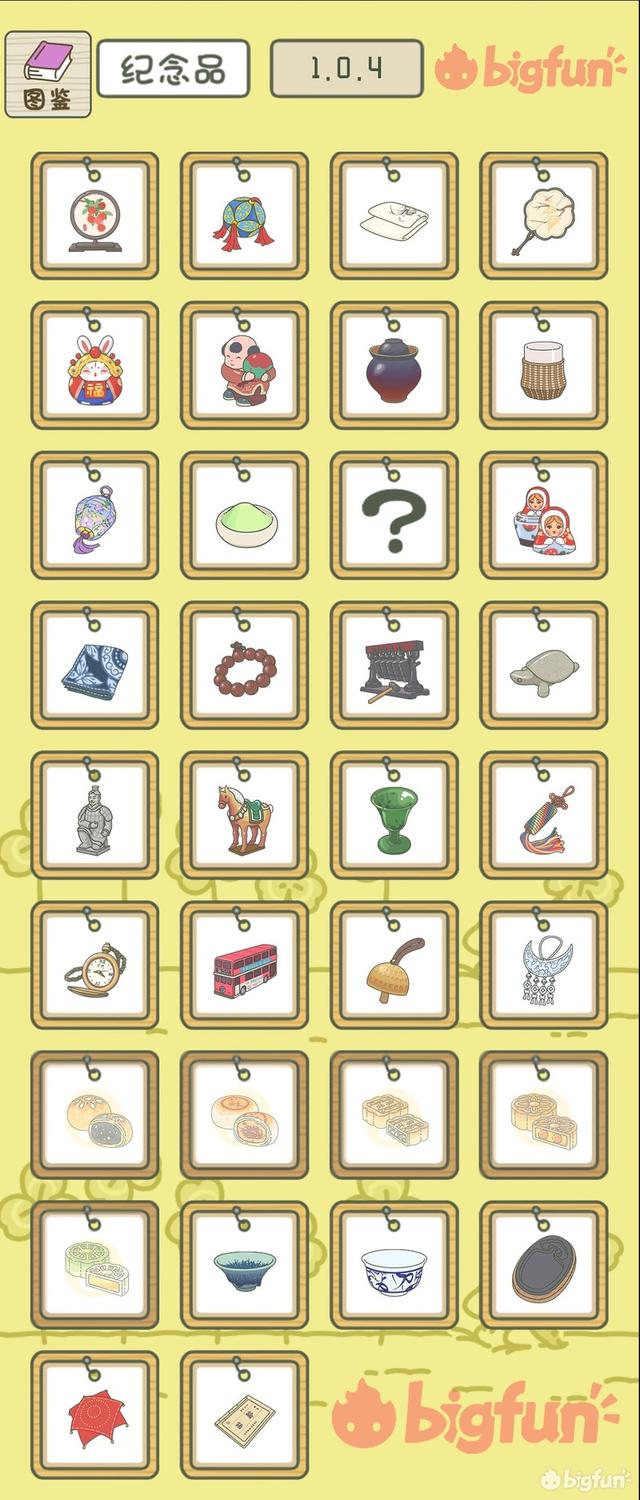
Task: Open the stone turtle souvenir
Action: (544, 669)
